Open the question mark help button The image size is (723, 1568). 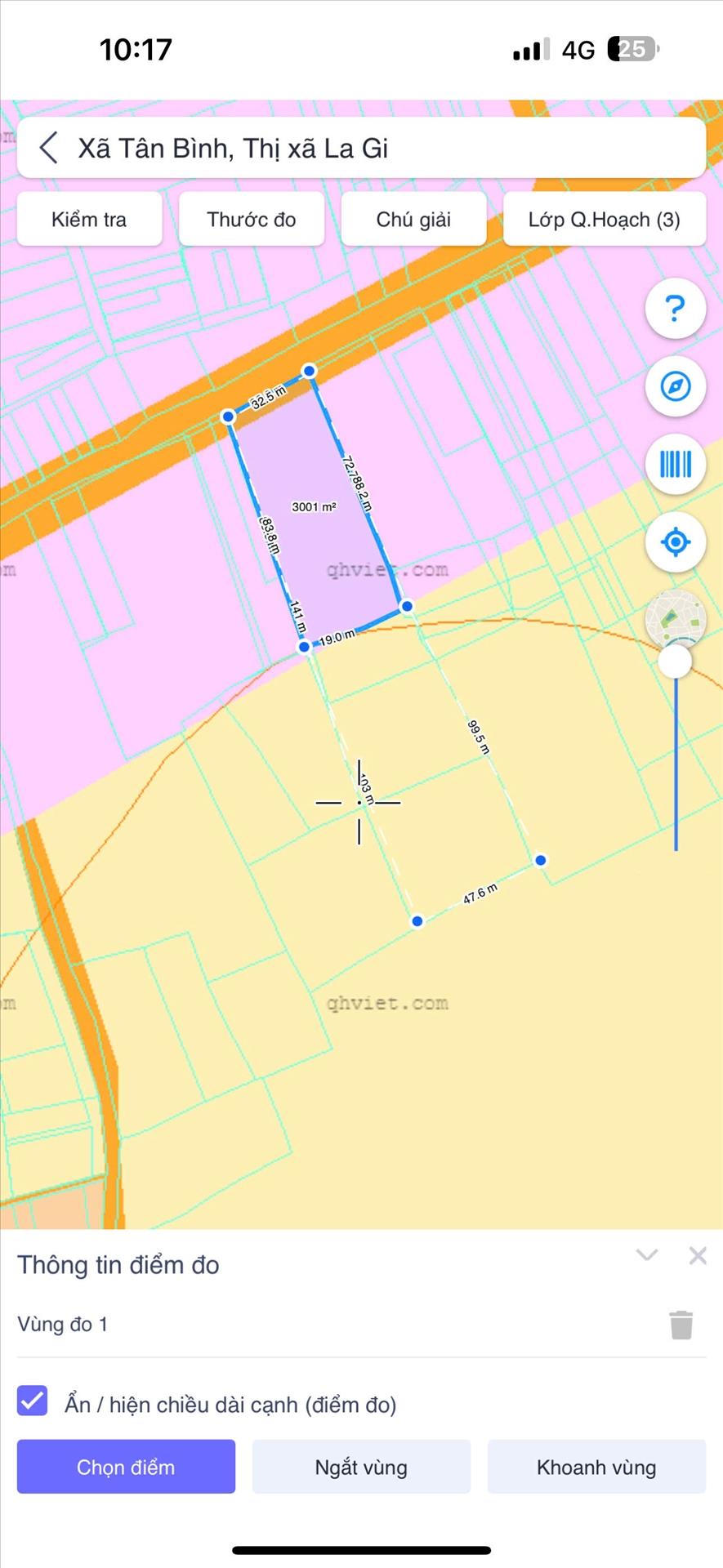675,309
